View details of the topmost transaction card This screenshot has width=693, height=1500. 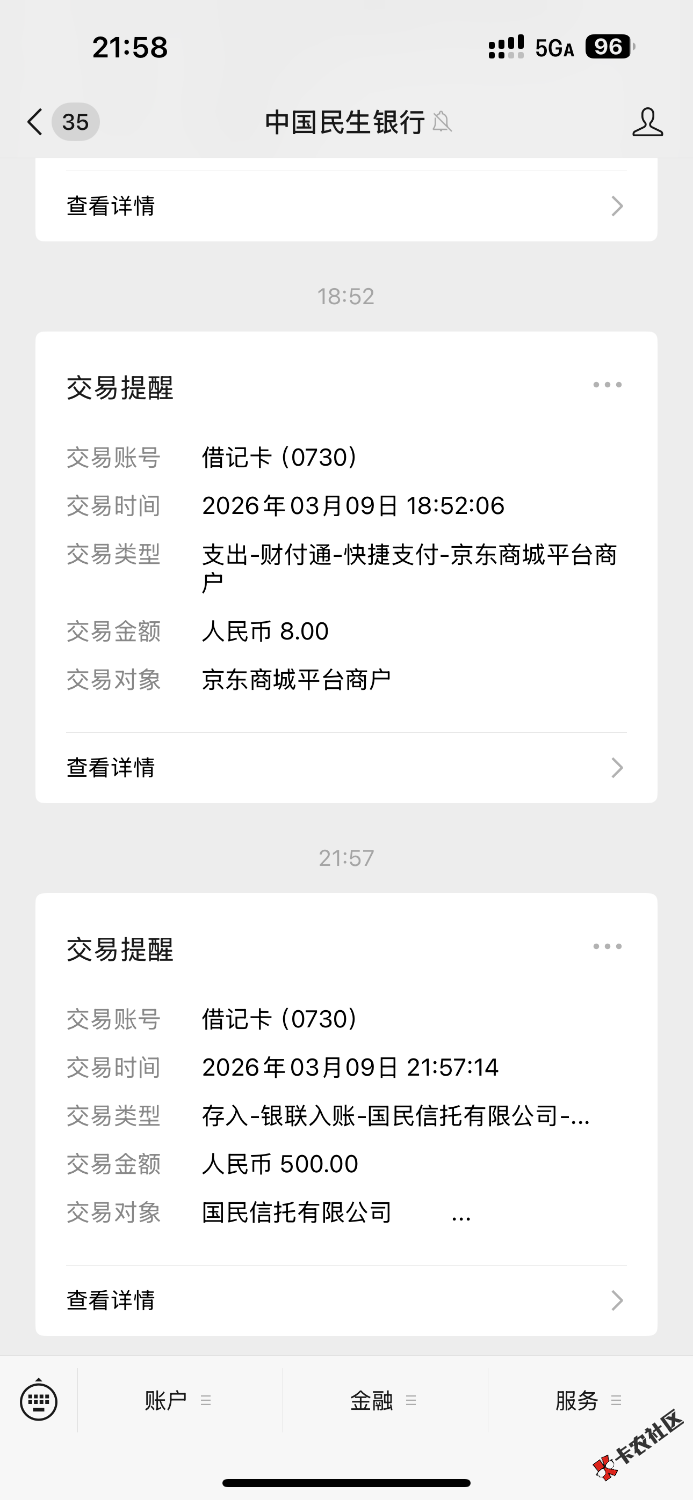tap(346, 207)
